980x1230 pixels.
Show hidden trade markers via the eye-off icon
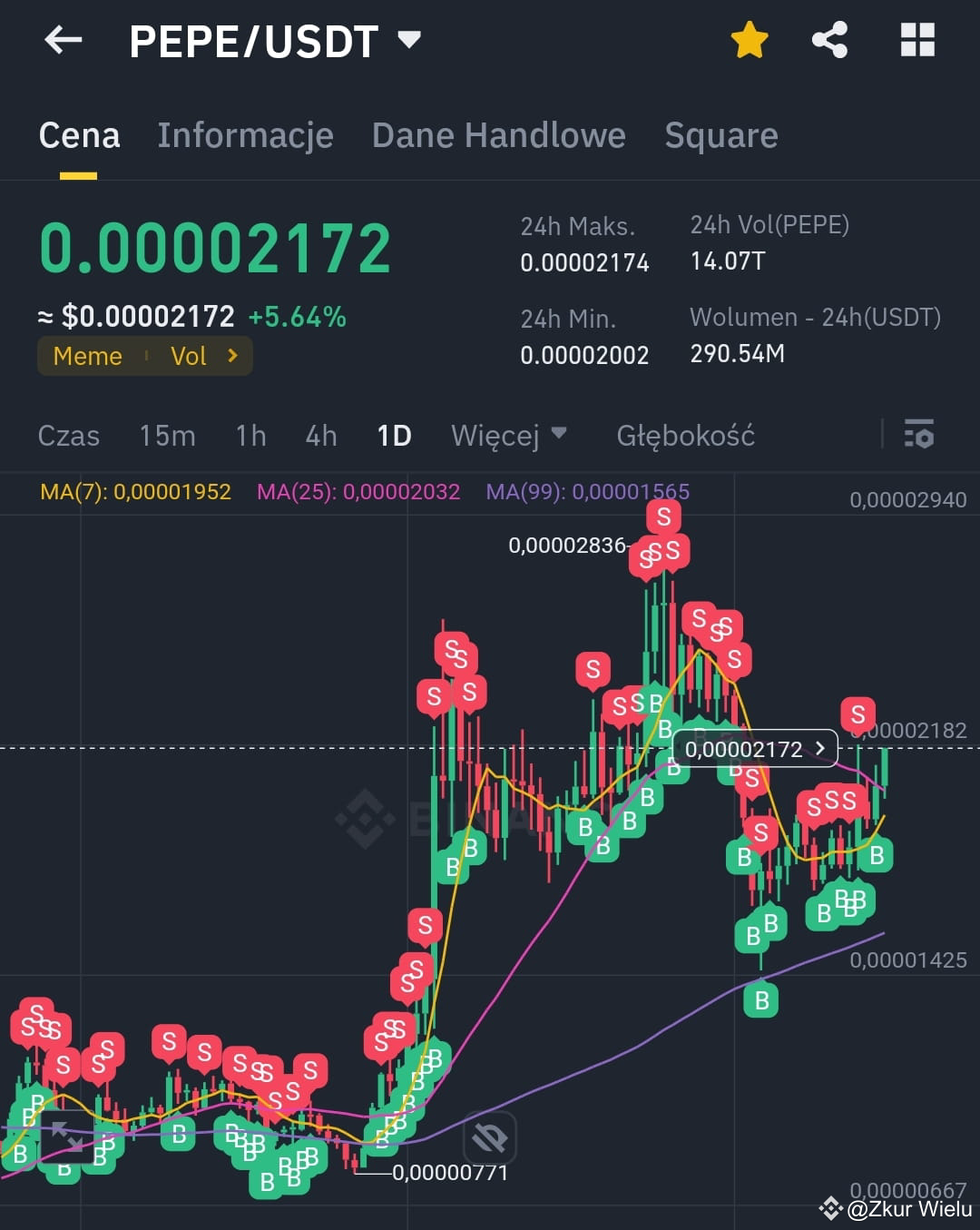(488, 1137)
